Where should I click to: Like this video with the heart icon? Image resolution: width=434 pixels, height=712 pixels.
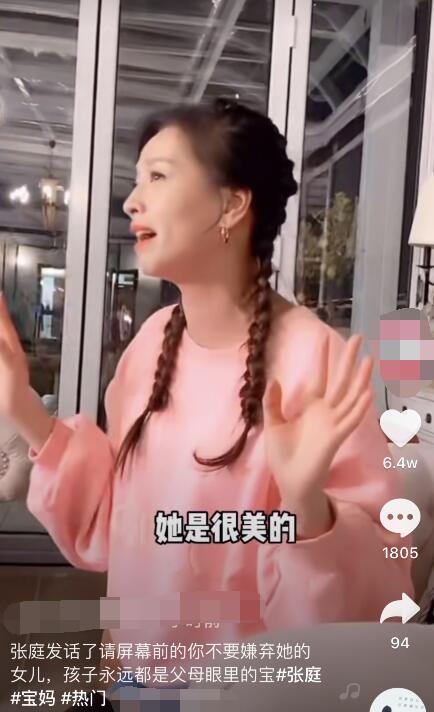[x=400, y=428]
